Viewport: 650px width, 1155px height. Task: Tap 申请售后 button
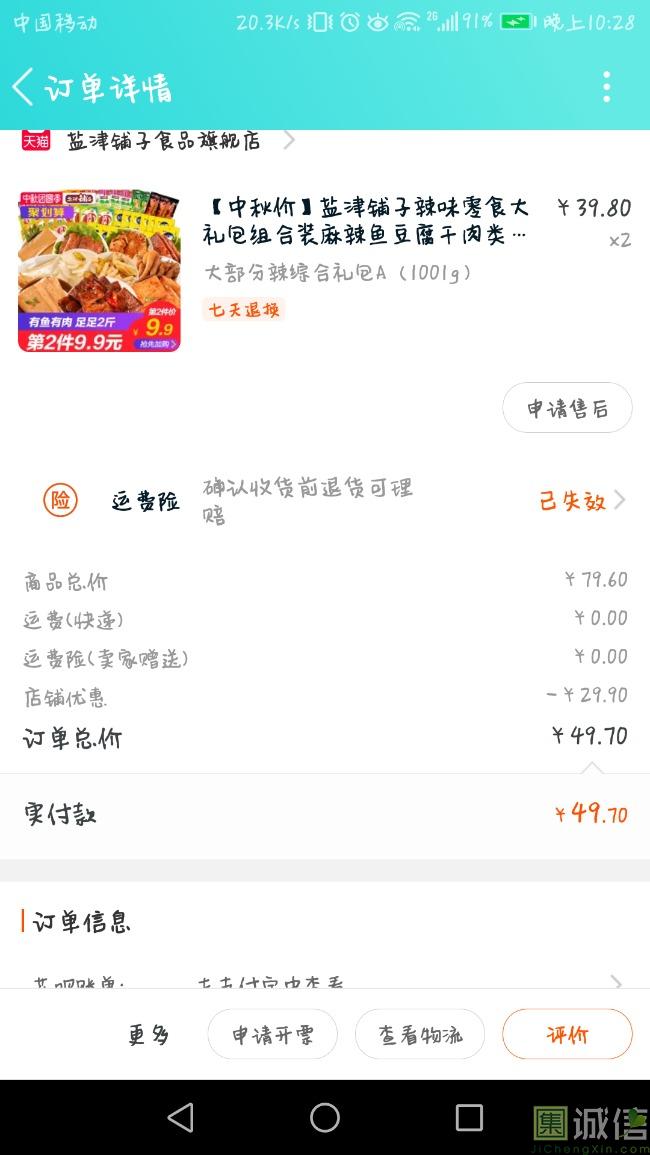coord(567,407)
